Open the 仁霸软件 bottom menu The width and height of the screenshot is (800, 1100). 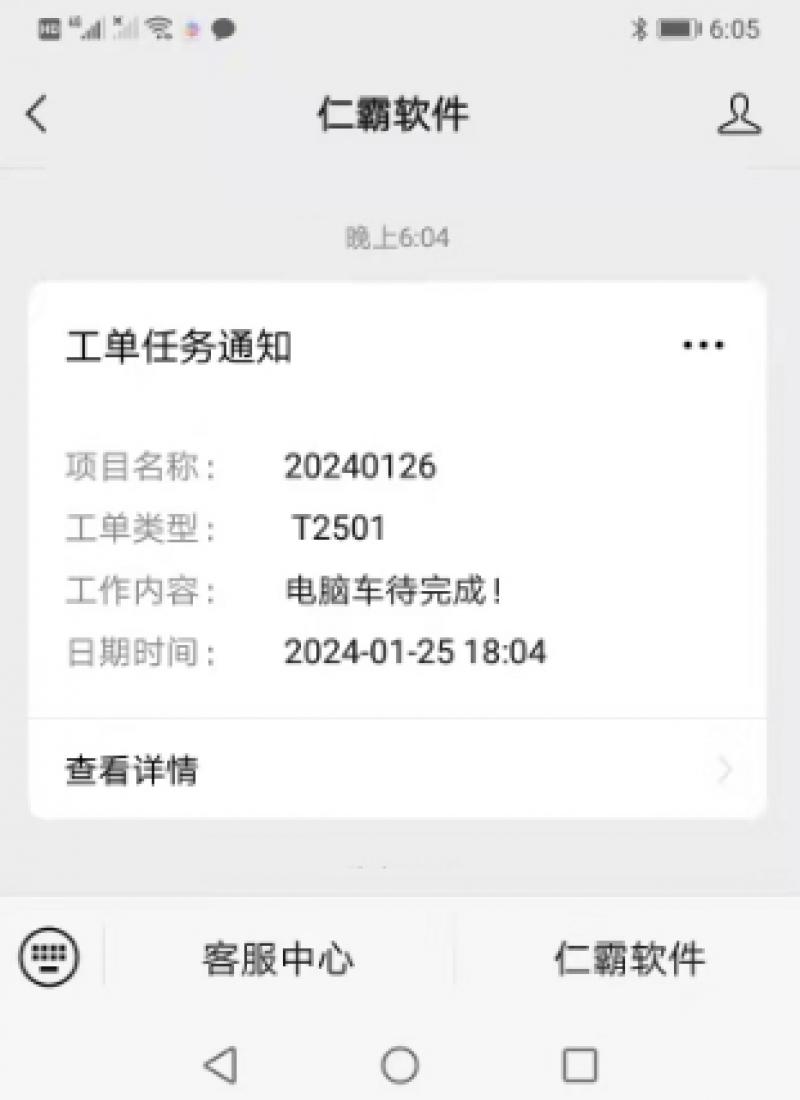(x=629, y=959)
